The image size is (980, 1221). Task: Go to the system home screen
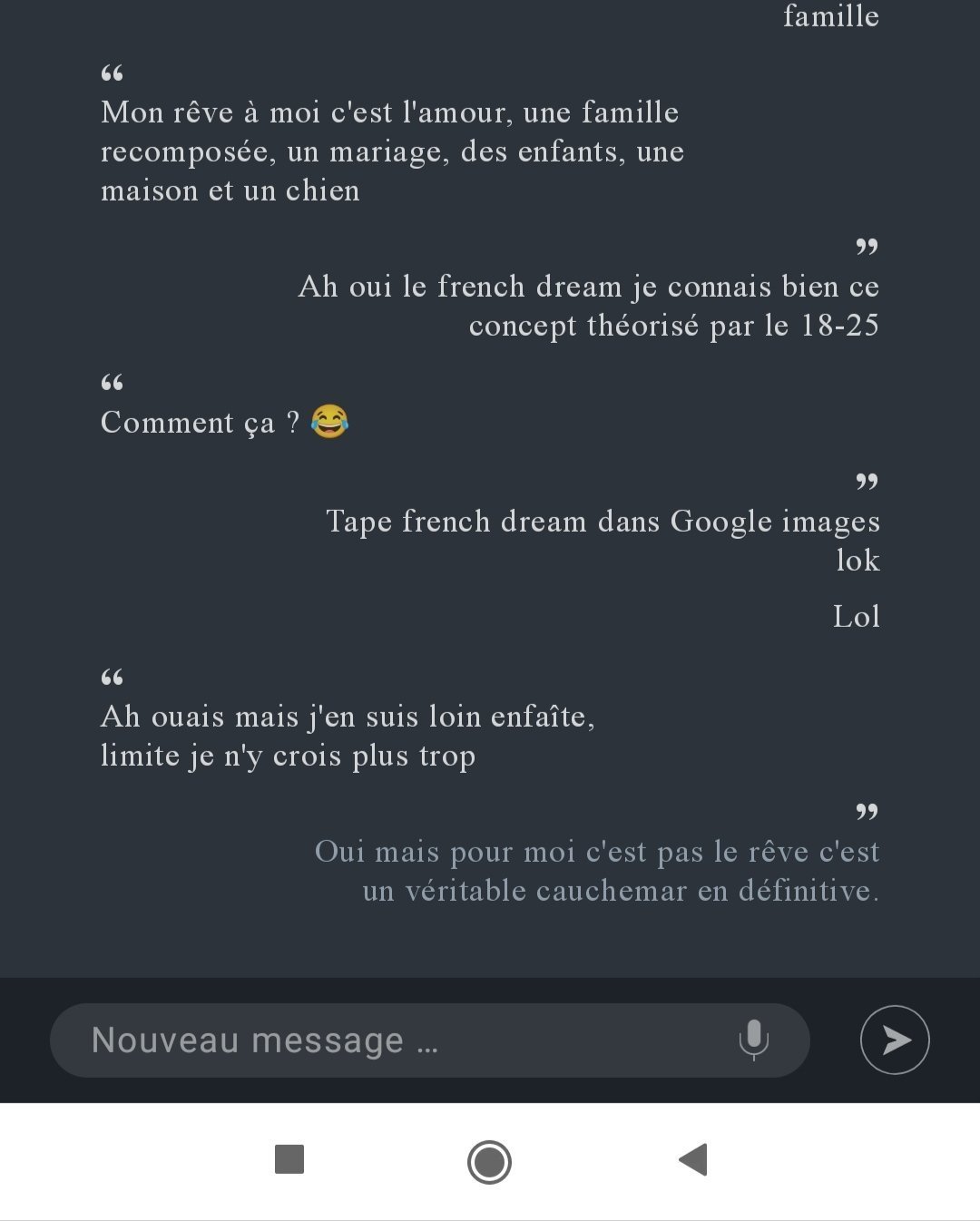click(489, 1161)
